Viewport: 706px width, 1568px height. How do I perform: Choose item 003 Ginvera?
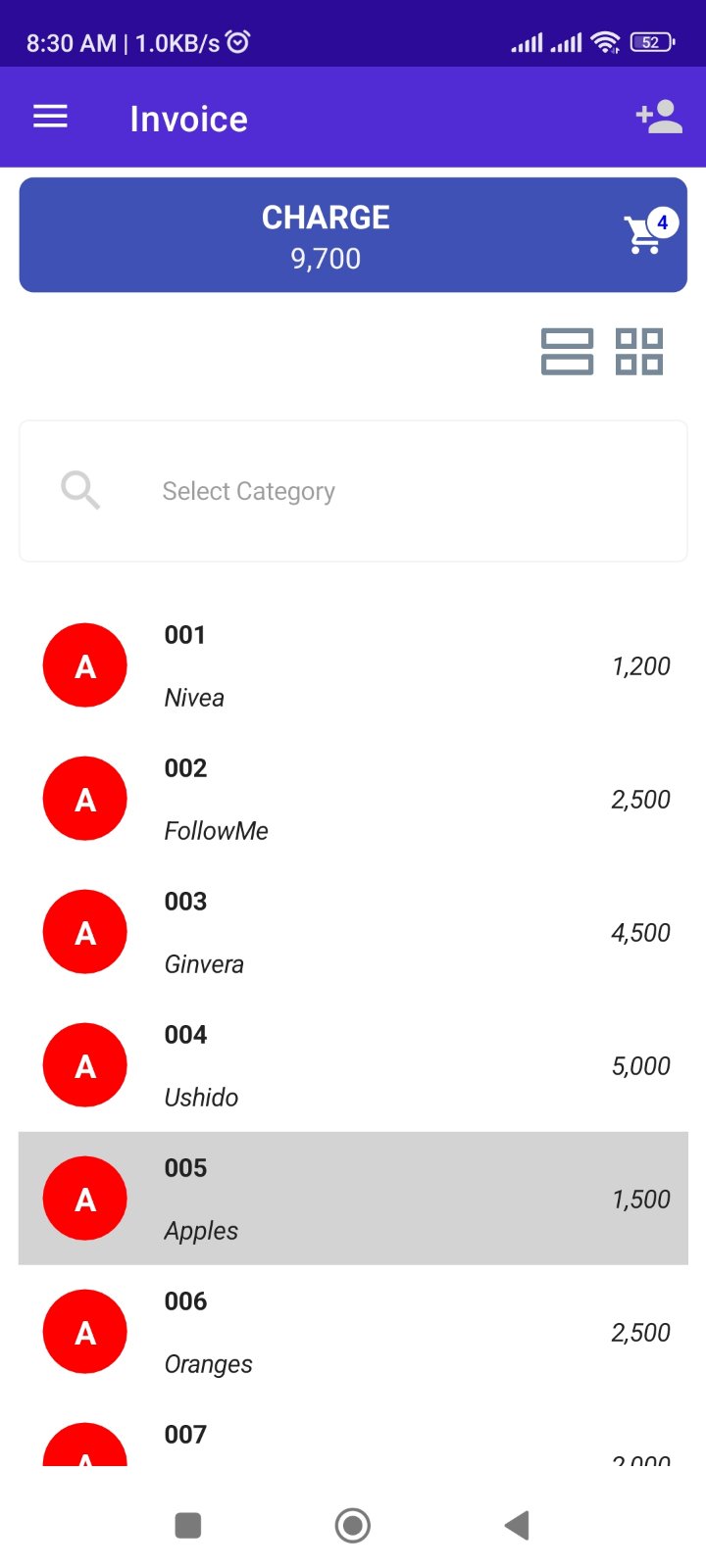tap(353, 933)
